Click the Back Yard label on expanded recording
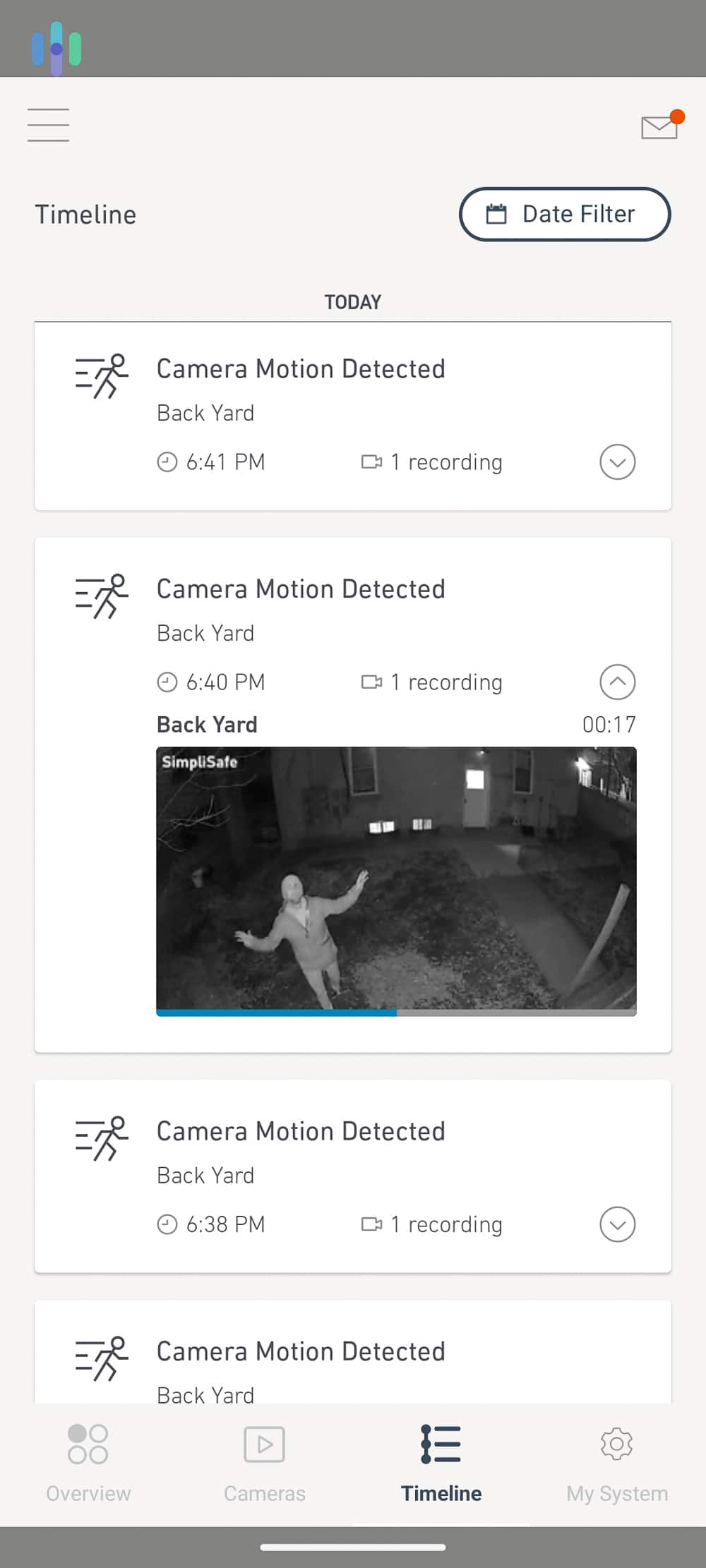 tap(207, 724)
